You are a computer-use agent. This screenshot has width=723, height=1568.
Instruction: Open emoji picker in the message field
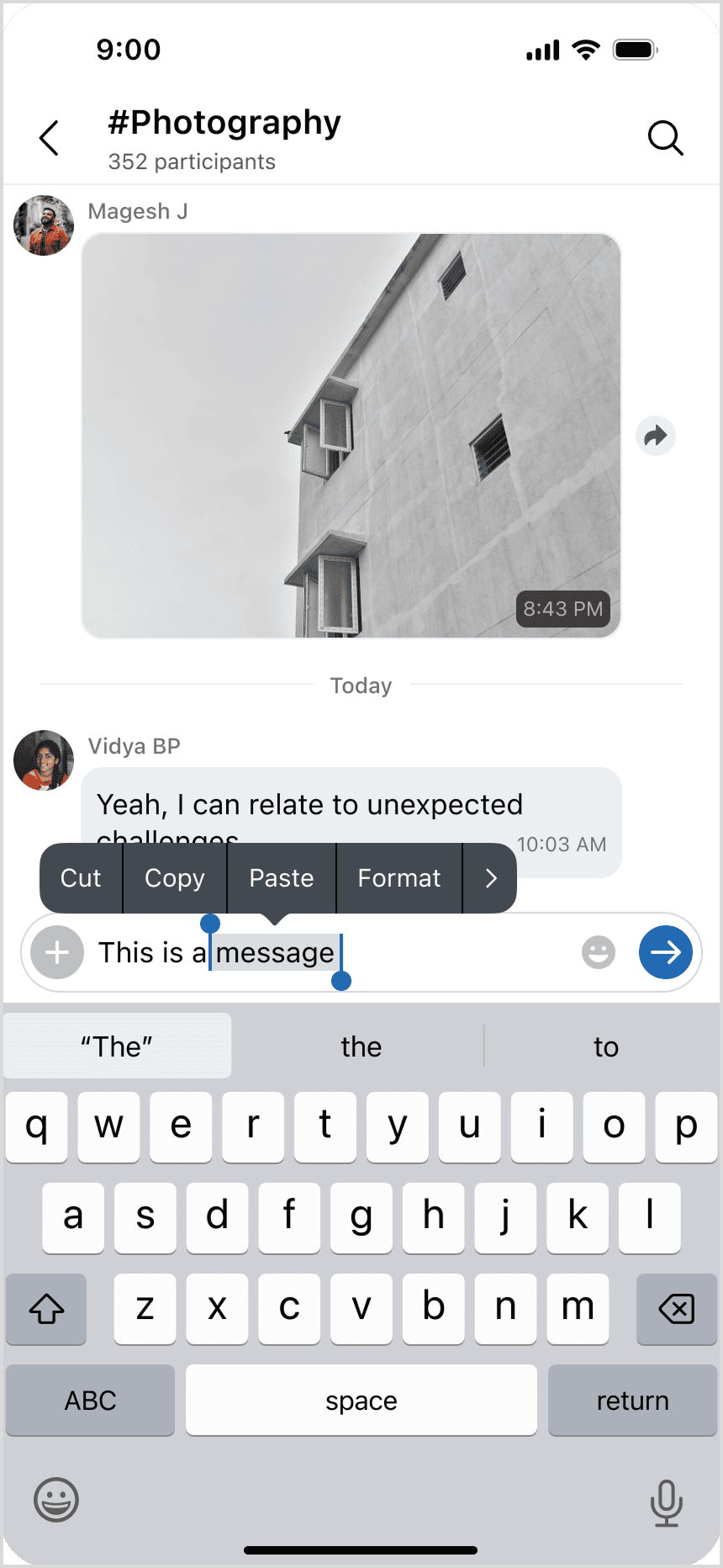(x=599, y=952)
